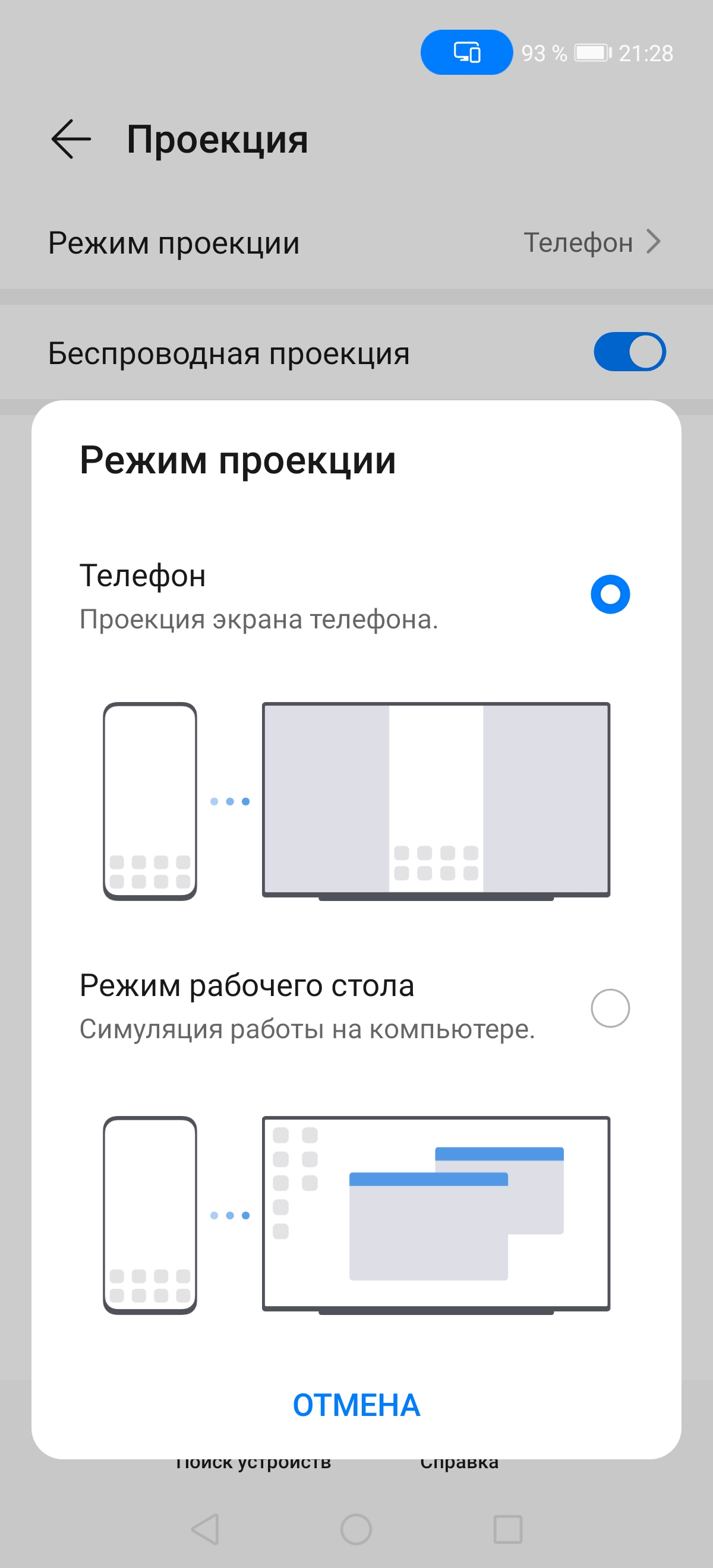Toggle the Беспроводная проекция switch
This screenshot has width=713, height=1568.
tap(629, 352)
